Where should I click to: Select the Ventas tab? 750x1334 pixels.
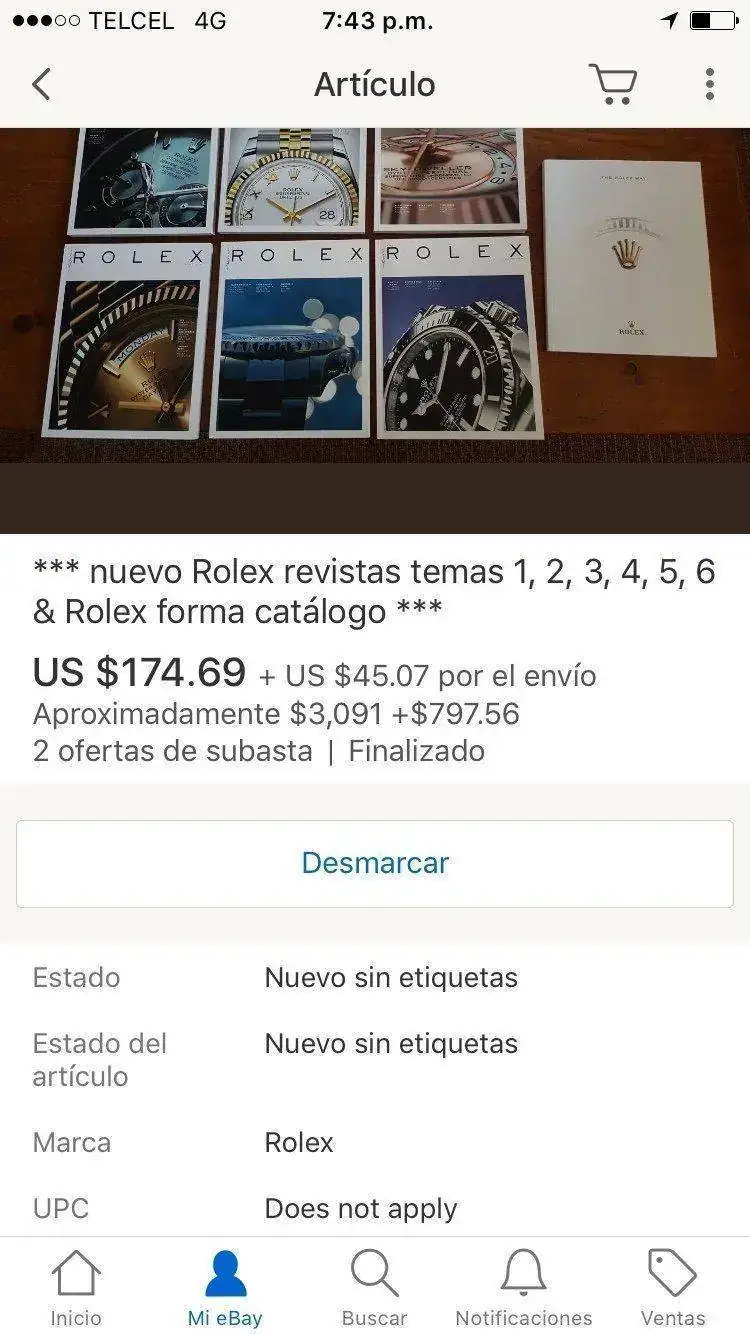click(x=673, y=1288)
